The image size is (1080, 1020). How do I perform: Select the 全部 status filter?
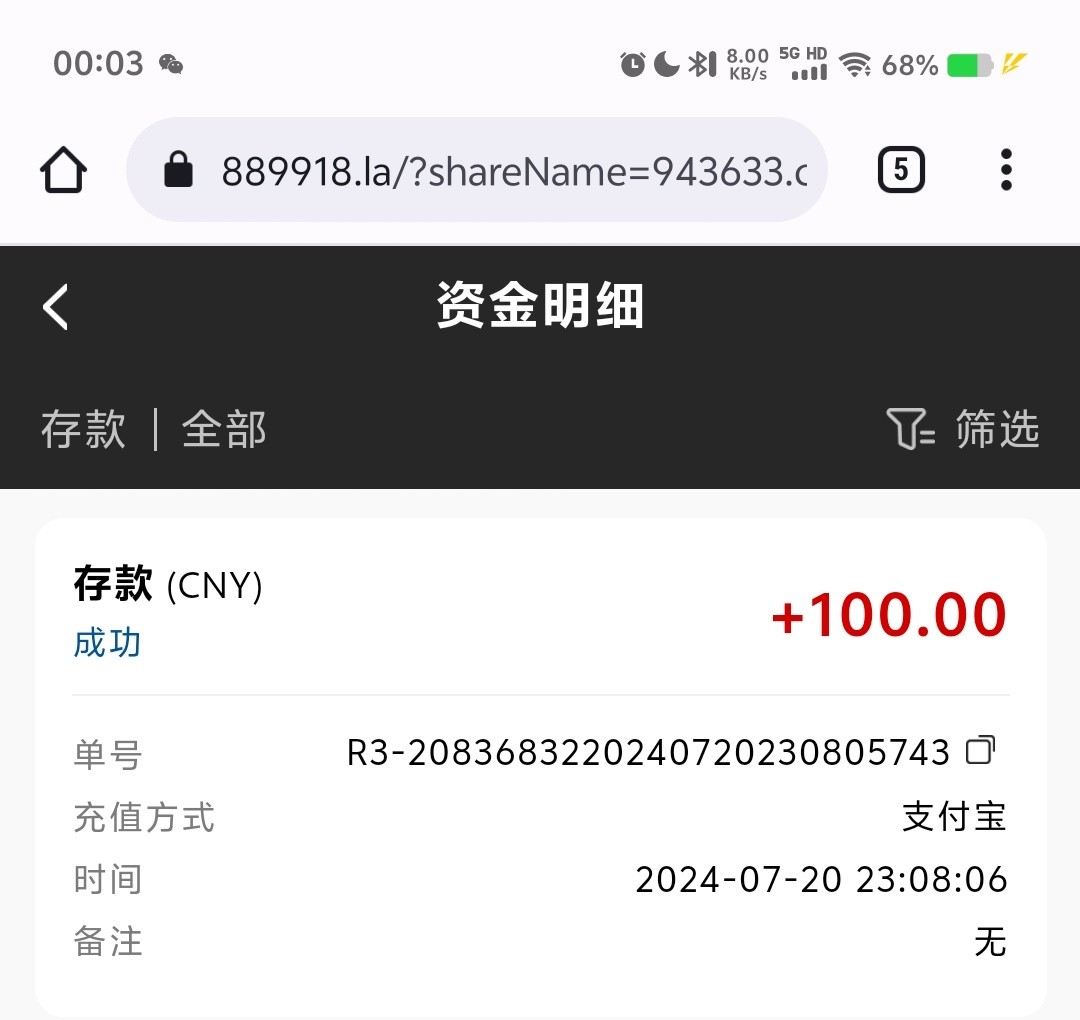coord(224,430)
